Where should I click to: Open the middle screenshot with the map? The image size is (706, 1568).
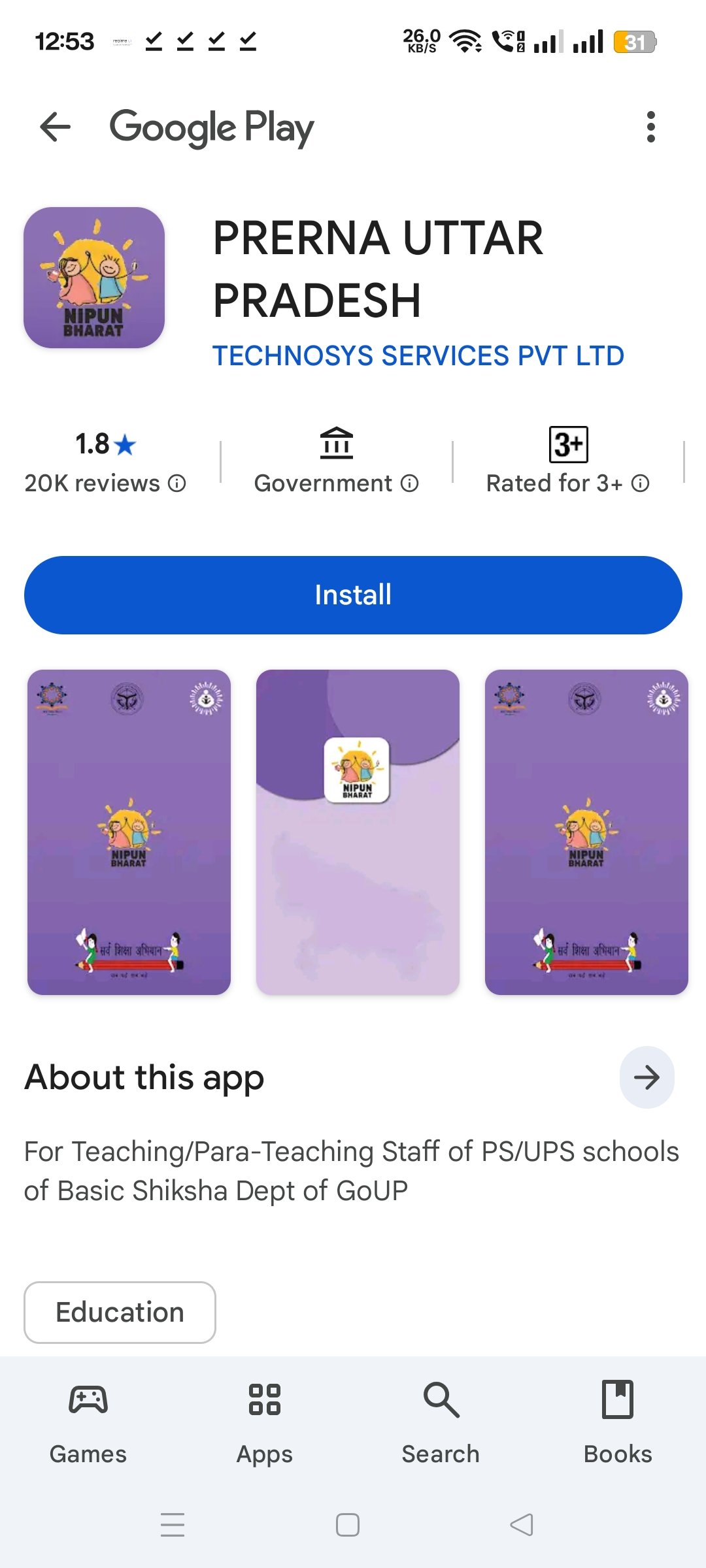click(x=358, y=832)
